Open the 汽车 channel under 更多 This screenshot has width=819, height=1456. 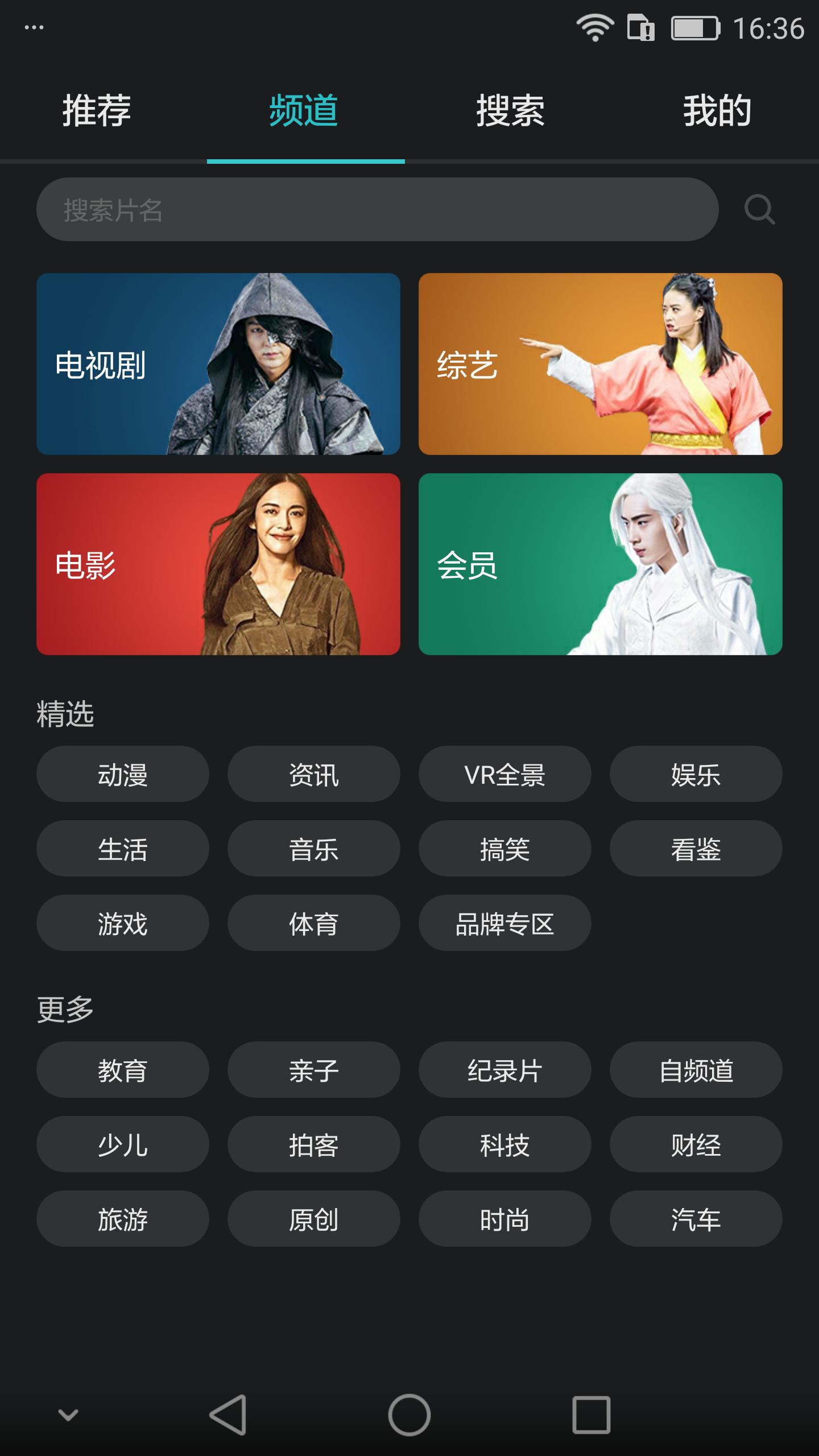point(696,1219)
